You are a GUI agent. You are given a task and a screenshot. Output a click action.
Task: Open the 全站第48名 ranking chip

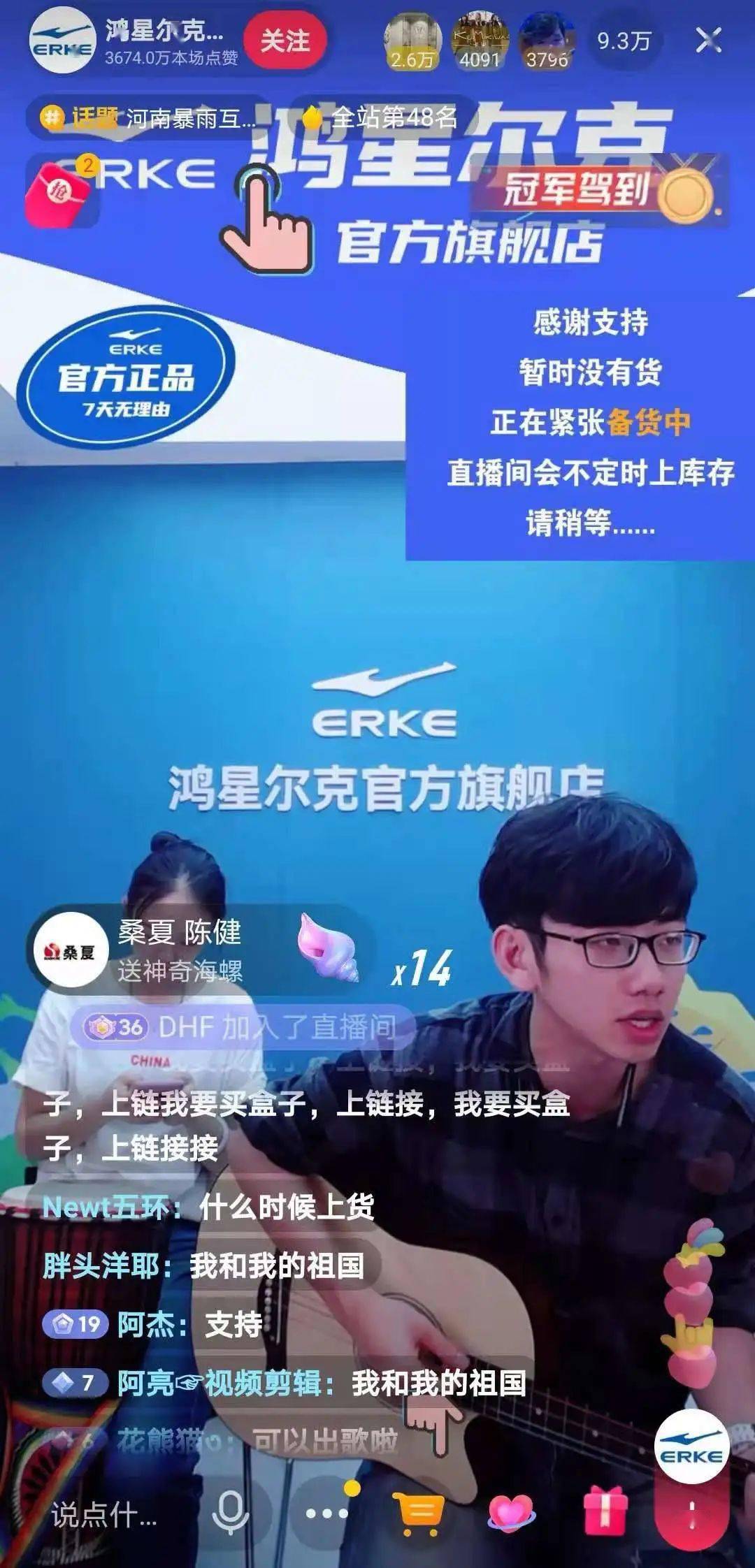[382, 117]
